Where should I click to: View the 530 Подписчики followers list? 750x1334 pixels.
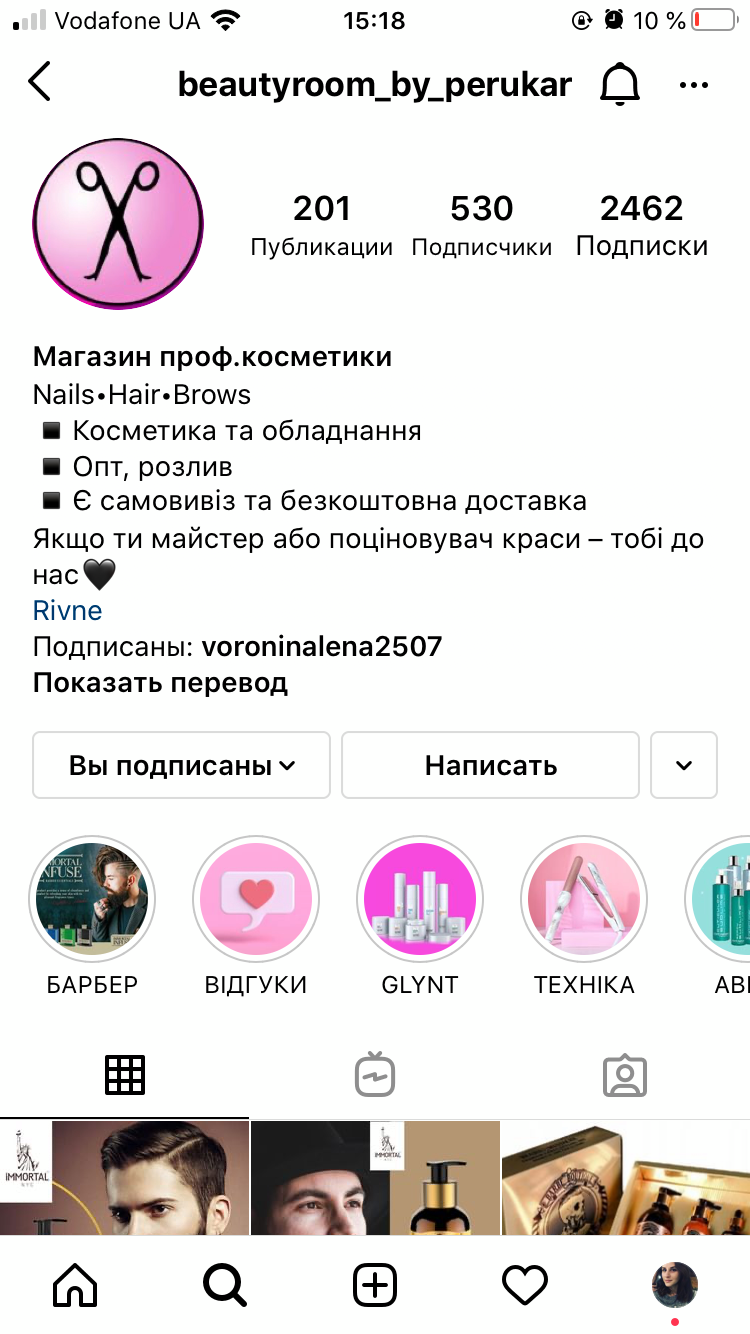pyautogui.click(x=482, y=225)
